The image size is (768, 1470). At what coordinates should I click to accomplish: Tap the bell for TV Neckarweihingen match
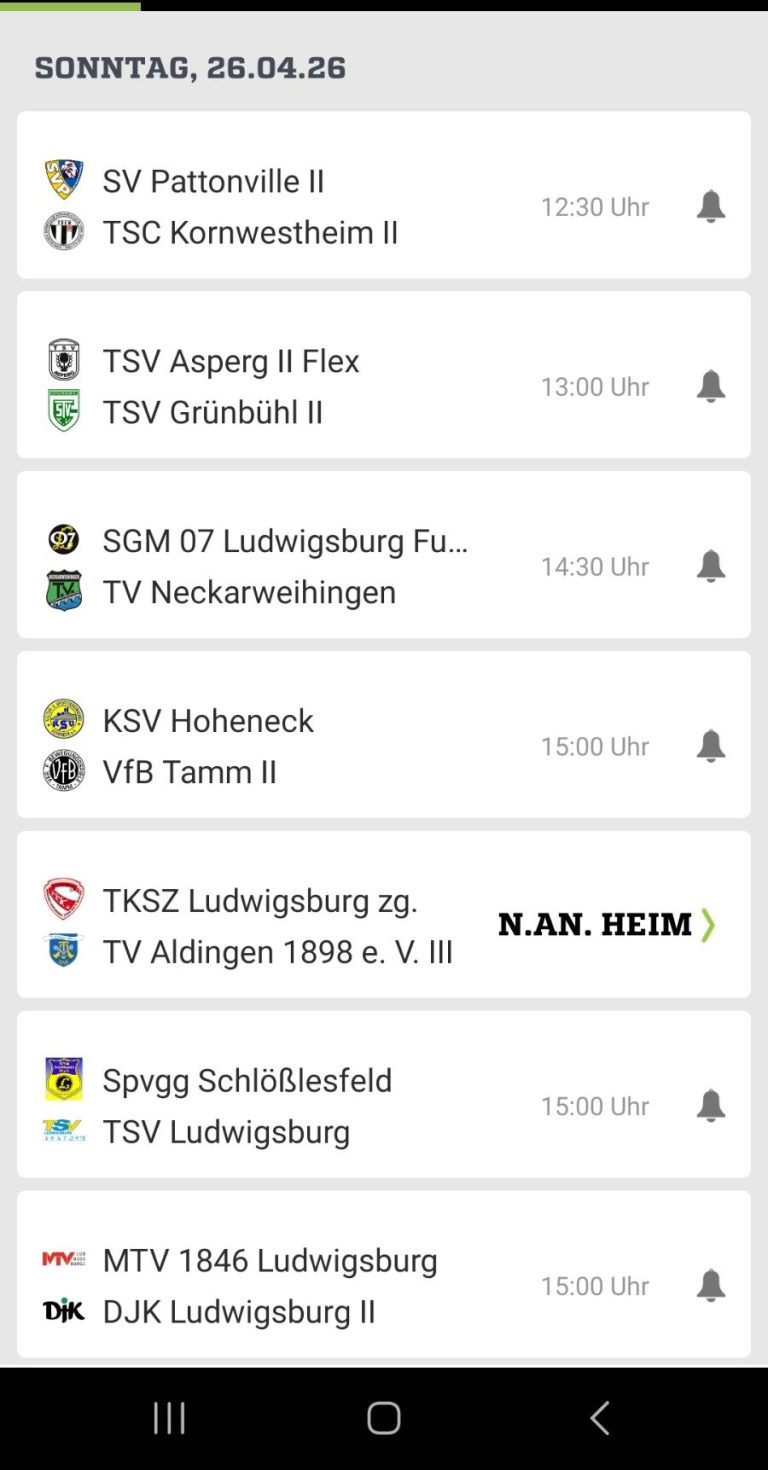point(710,566)
